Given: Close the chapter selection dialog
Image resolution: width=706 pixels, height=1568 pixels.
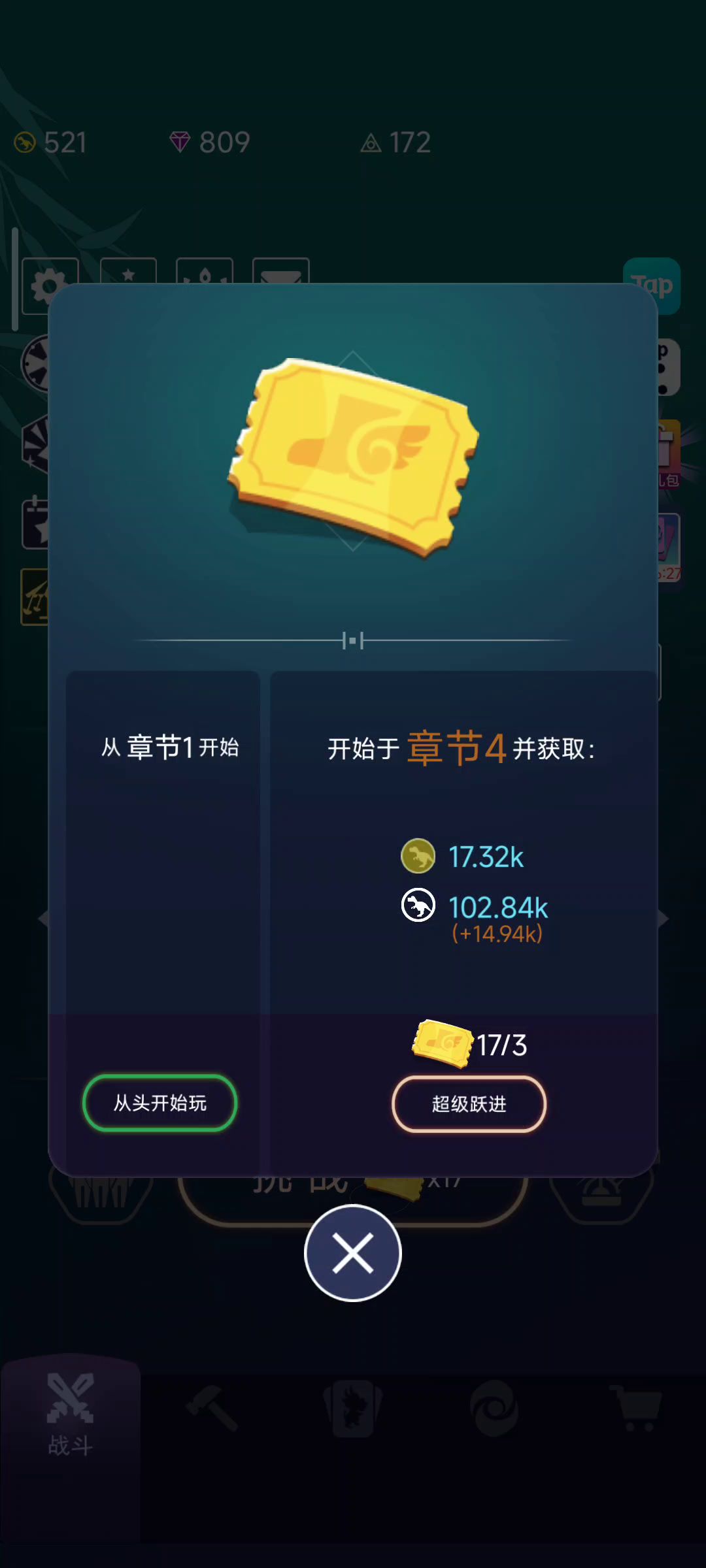Looking at the screenshot, I should click(x=353, y=1252).
